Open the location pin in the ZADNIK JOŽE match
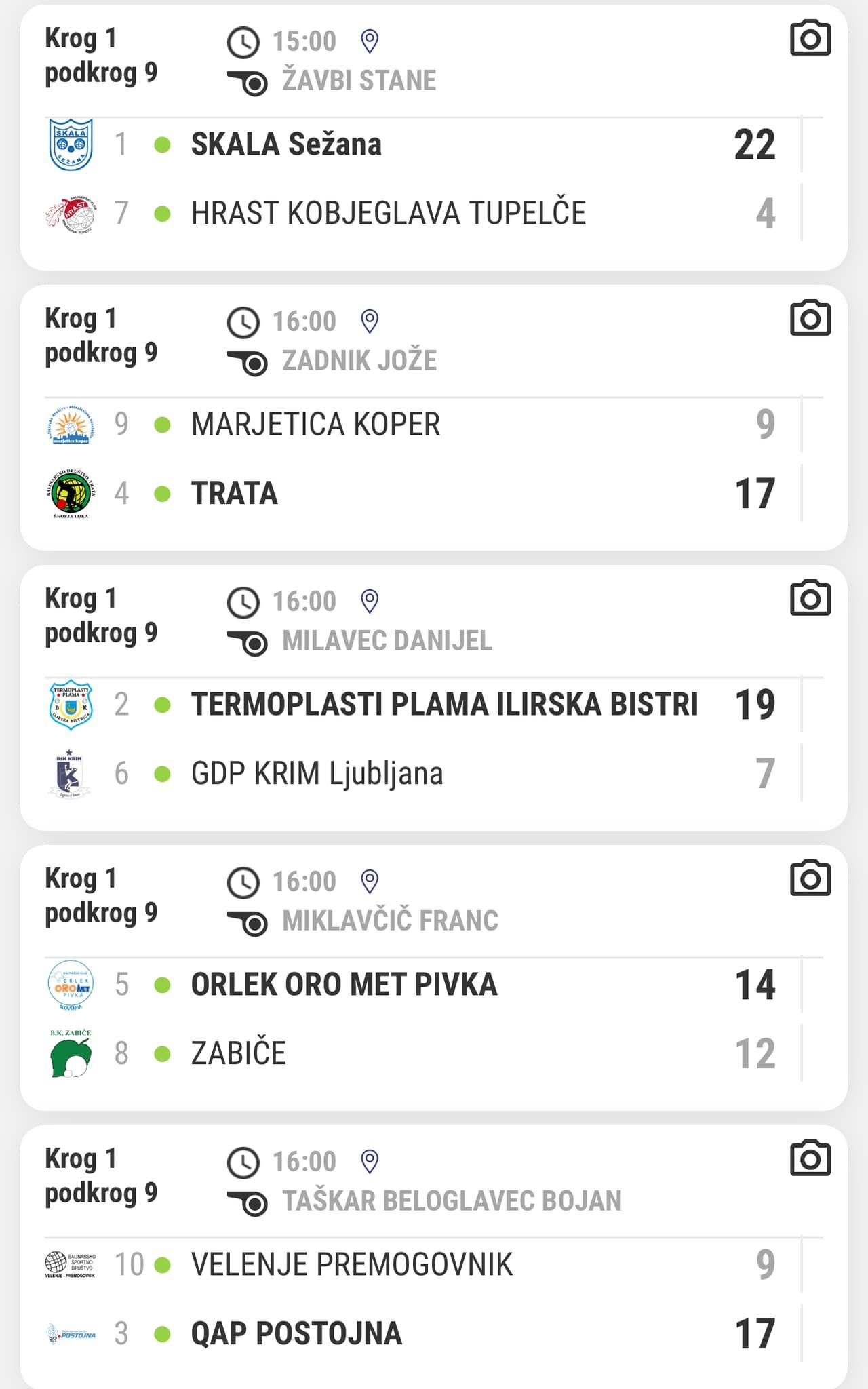The width and height of the screenshot is (868, 1389). tap(370, 321)
